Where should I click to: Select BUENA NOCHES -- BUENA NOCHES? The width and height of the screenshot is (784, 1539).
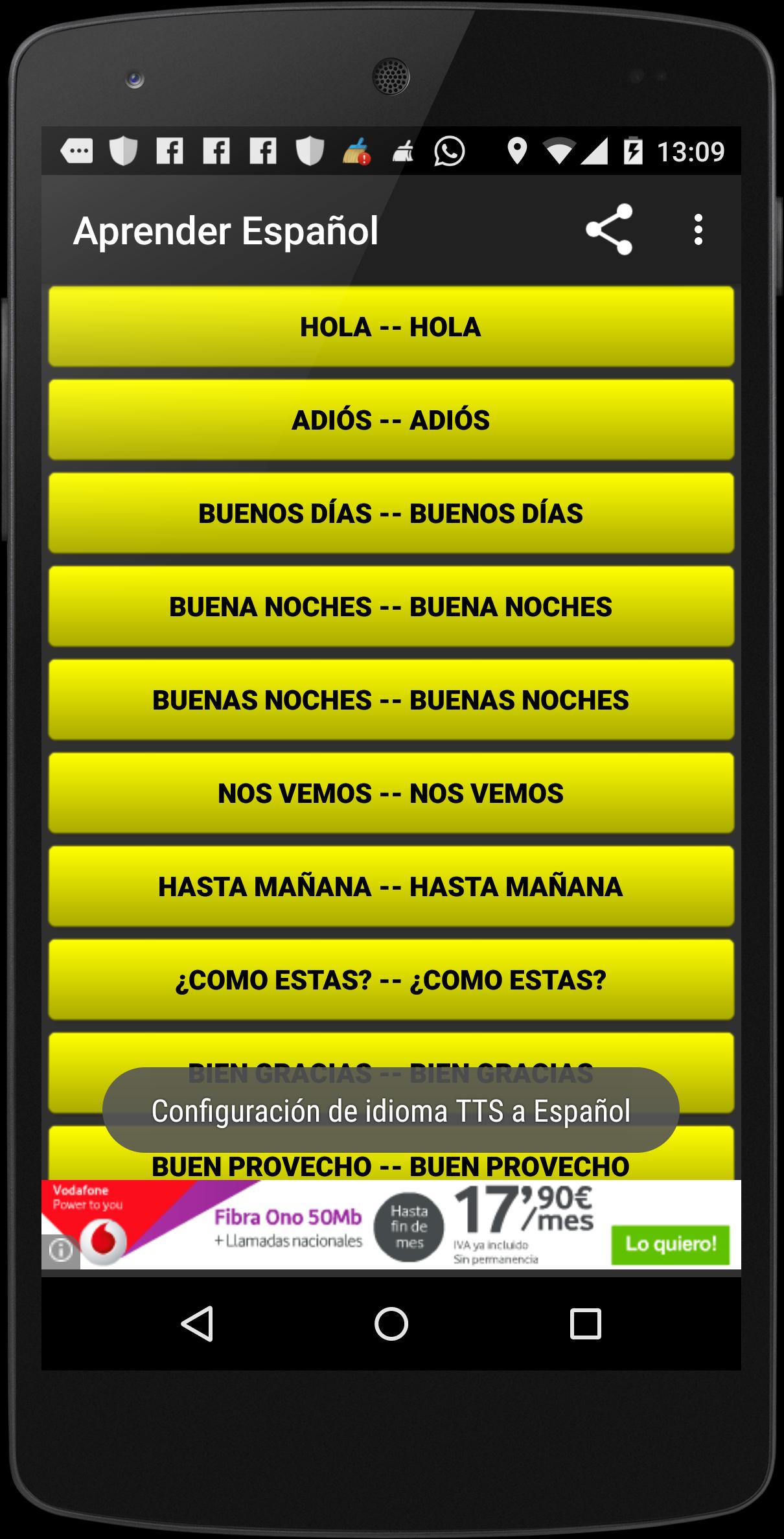(x=391, y=606)
